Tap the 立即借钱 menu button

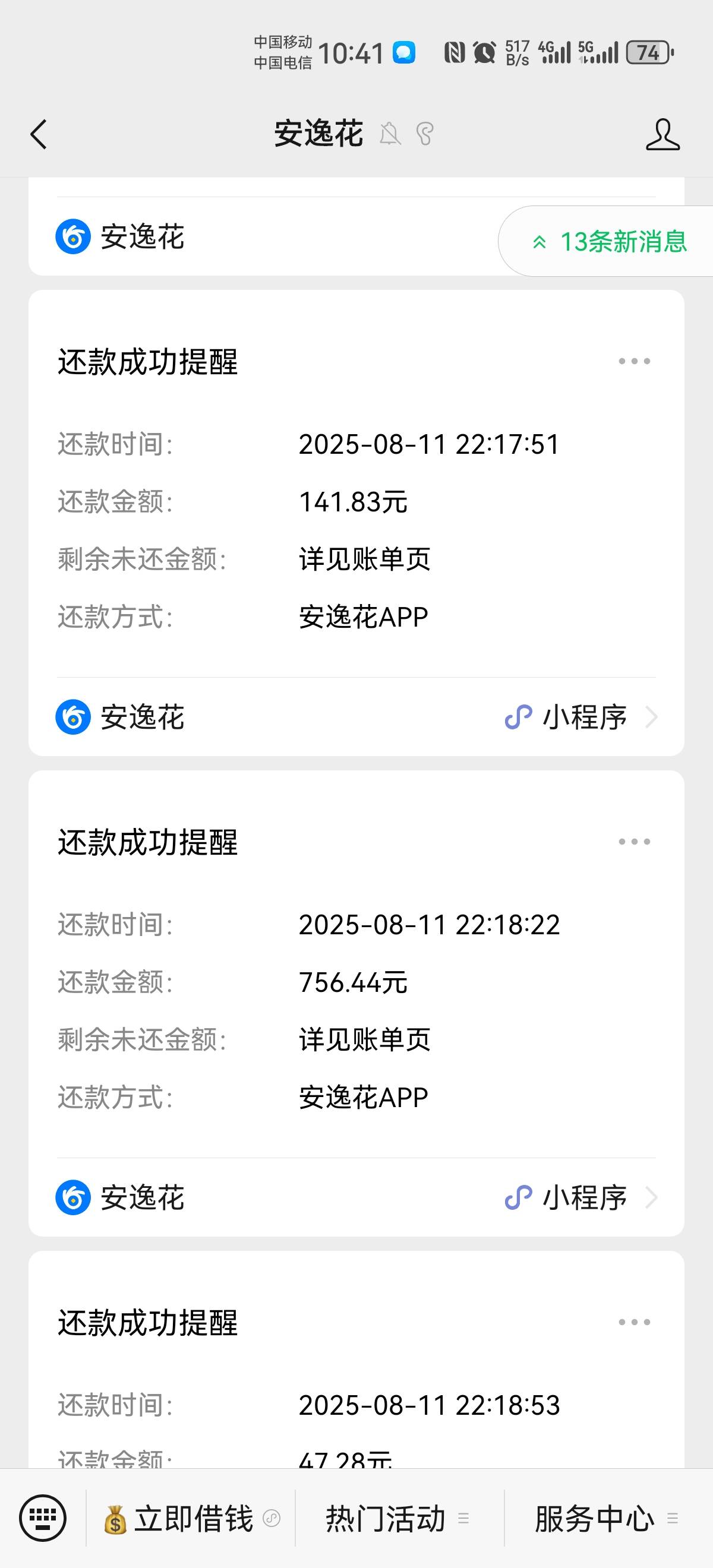[x=191, y=1518]
